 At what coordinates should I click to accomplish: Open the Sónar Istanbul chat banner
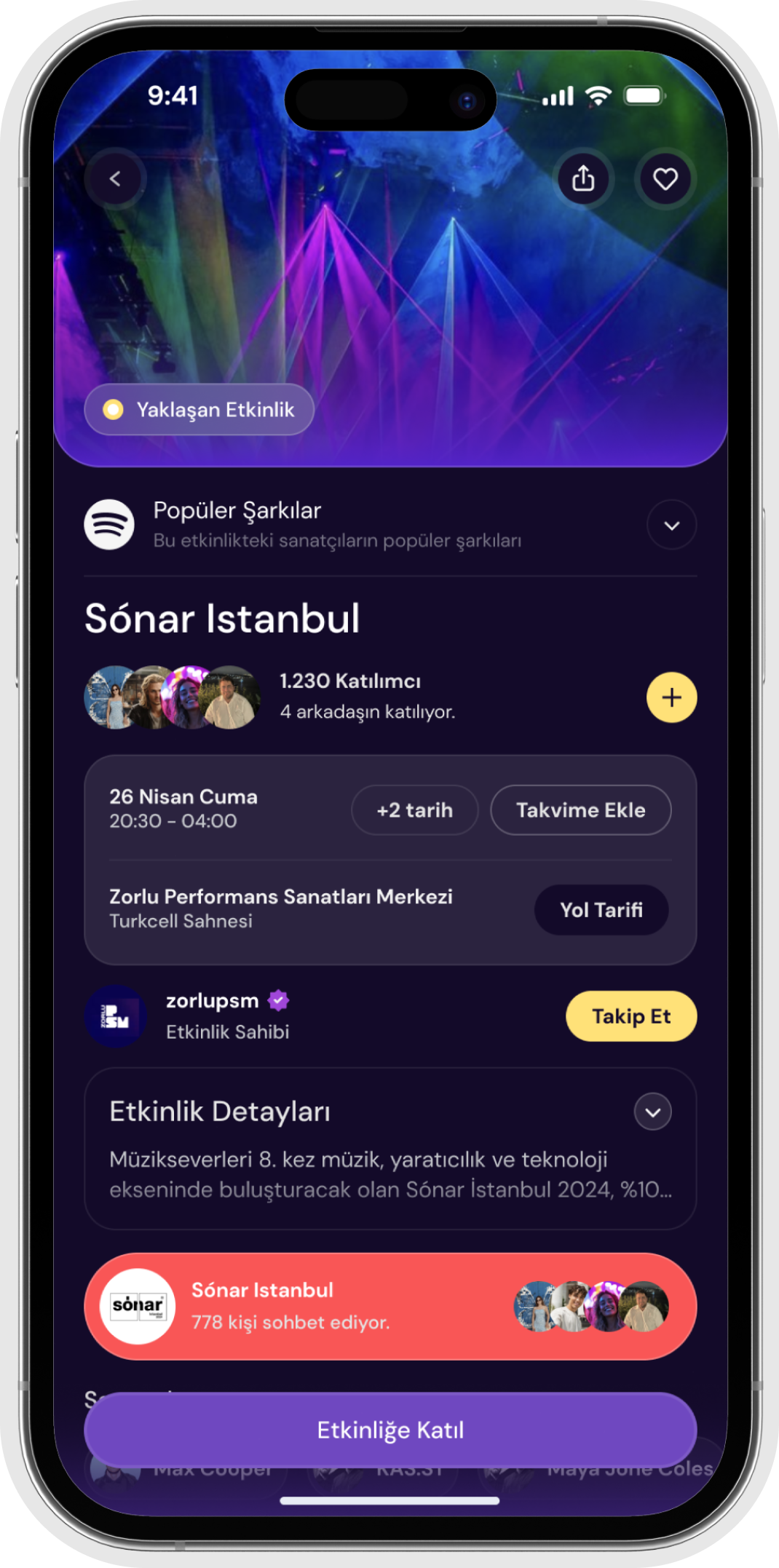(390, 1307)
